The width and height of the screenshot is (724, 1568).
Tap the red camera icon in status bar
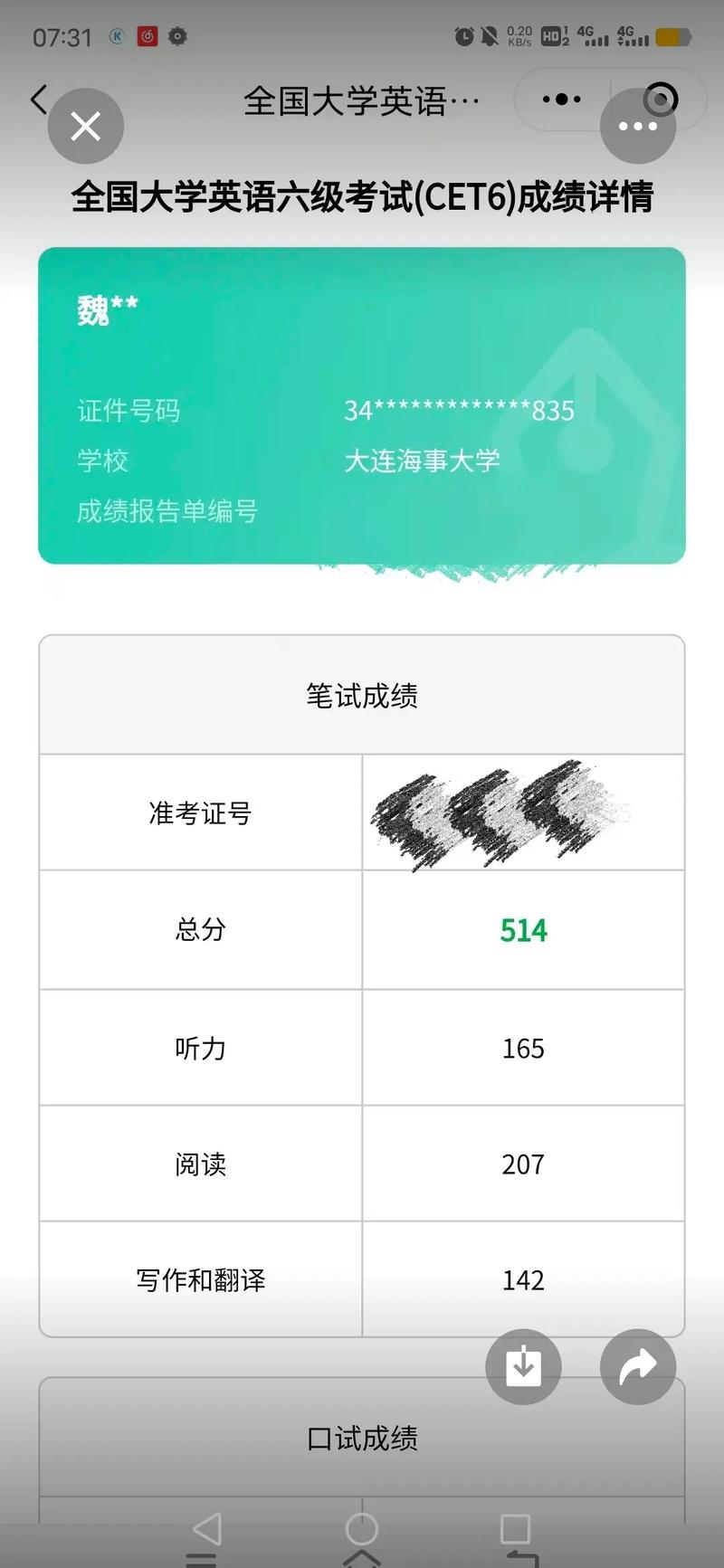tap(147, 36)
